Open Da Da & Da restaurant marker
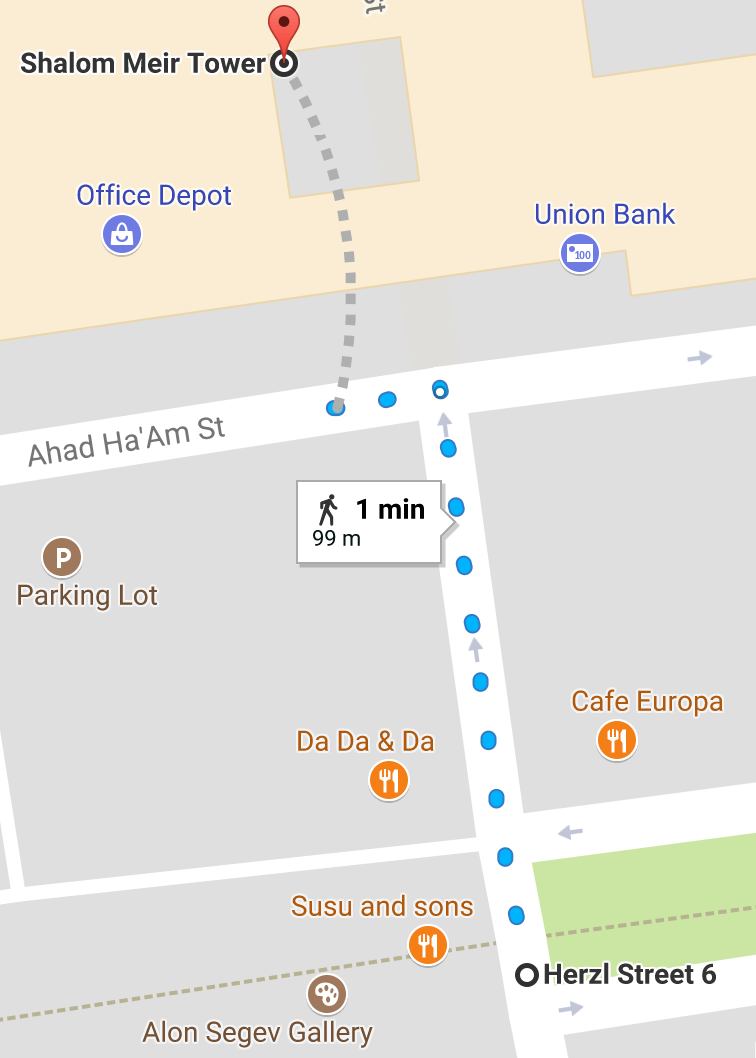The width and height of the screenshot is (756, 1058). pyautogui.click(x=389, y=780)
